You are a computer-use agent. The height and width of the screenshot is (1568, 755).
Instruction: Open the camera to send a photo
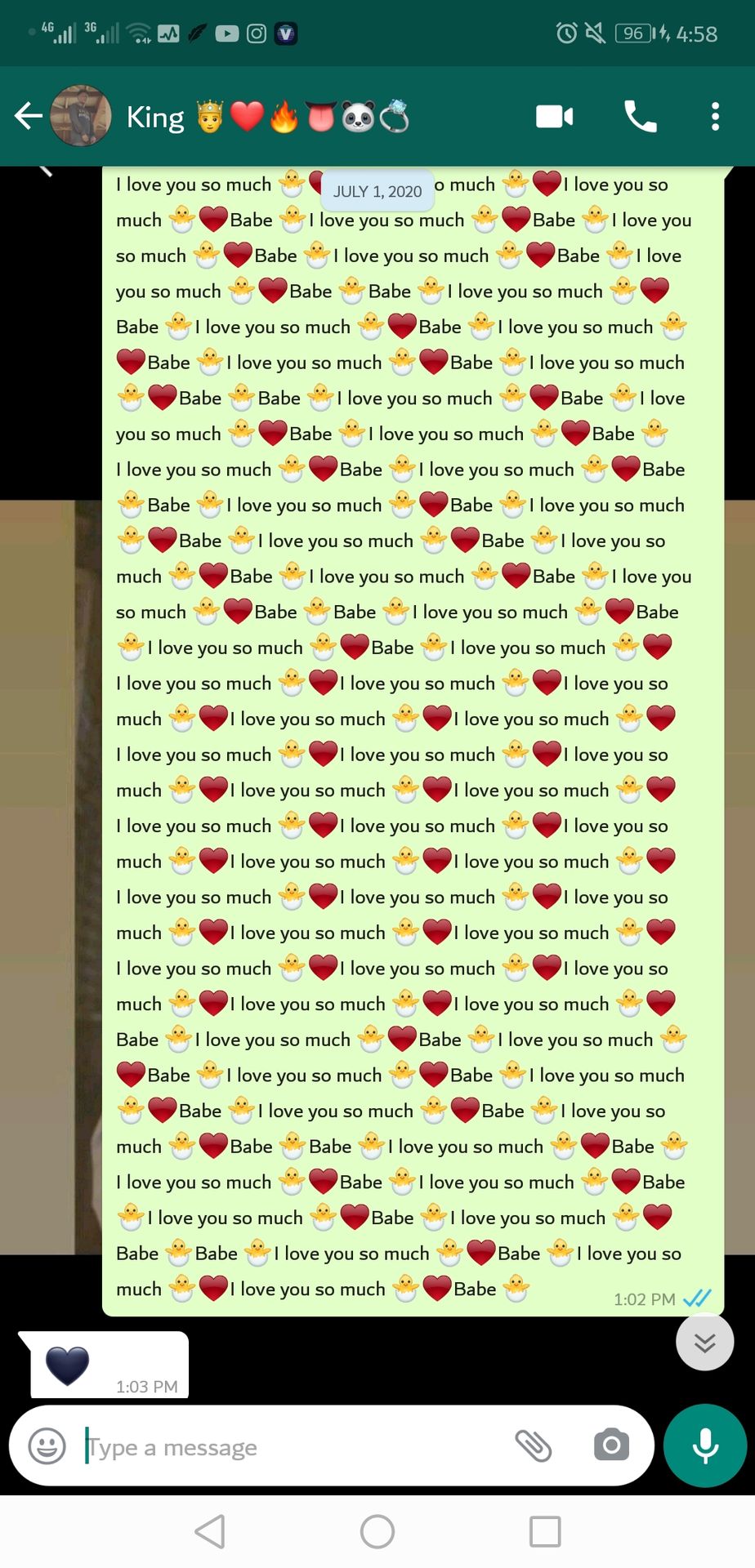pyautogui.click(x=611, y=1445)
